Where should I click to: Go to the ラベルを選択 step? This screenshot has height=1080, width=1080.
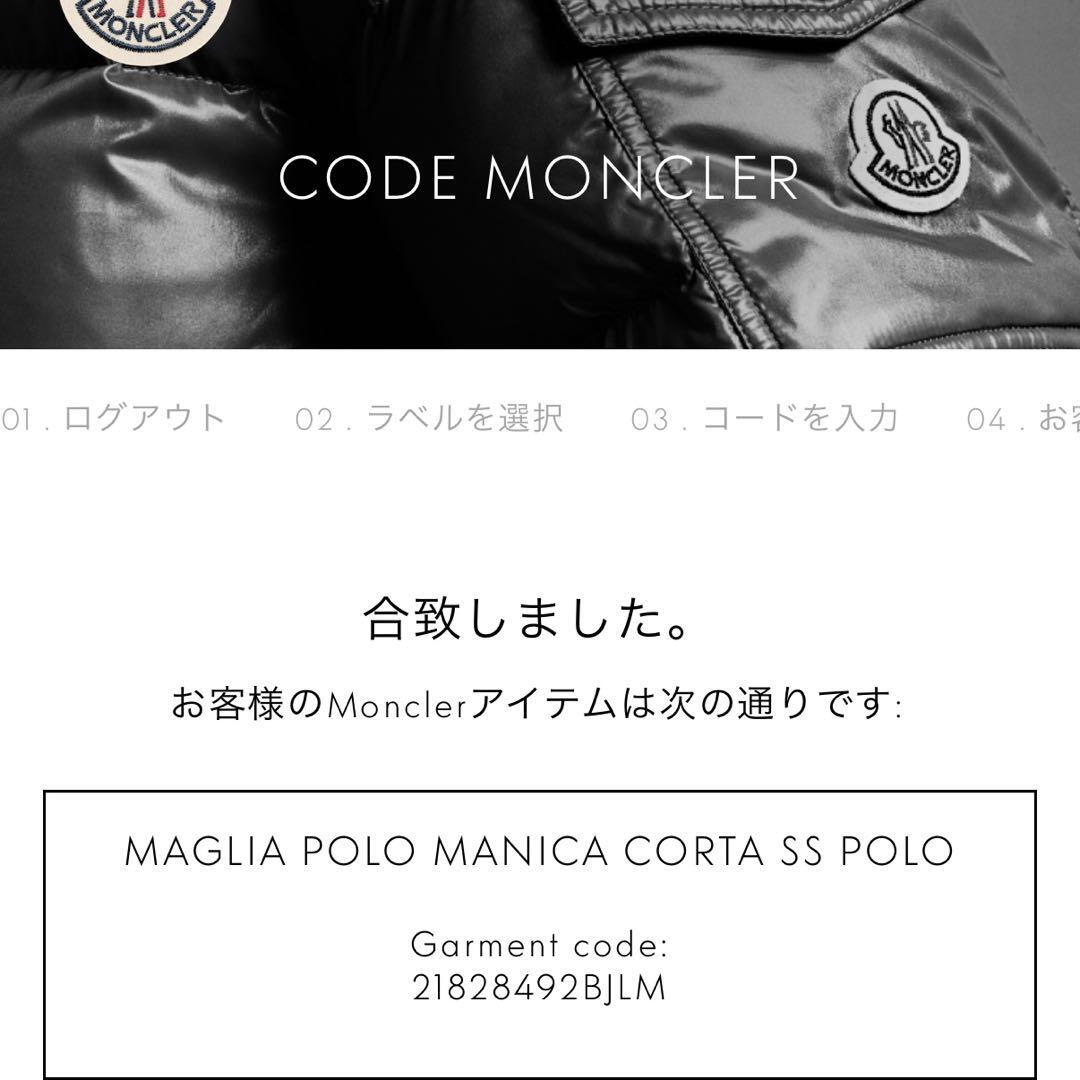pyautogui.click(x=430, y=418)
